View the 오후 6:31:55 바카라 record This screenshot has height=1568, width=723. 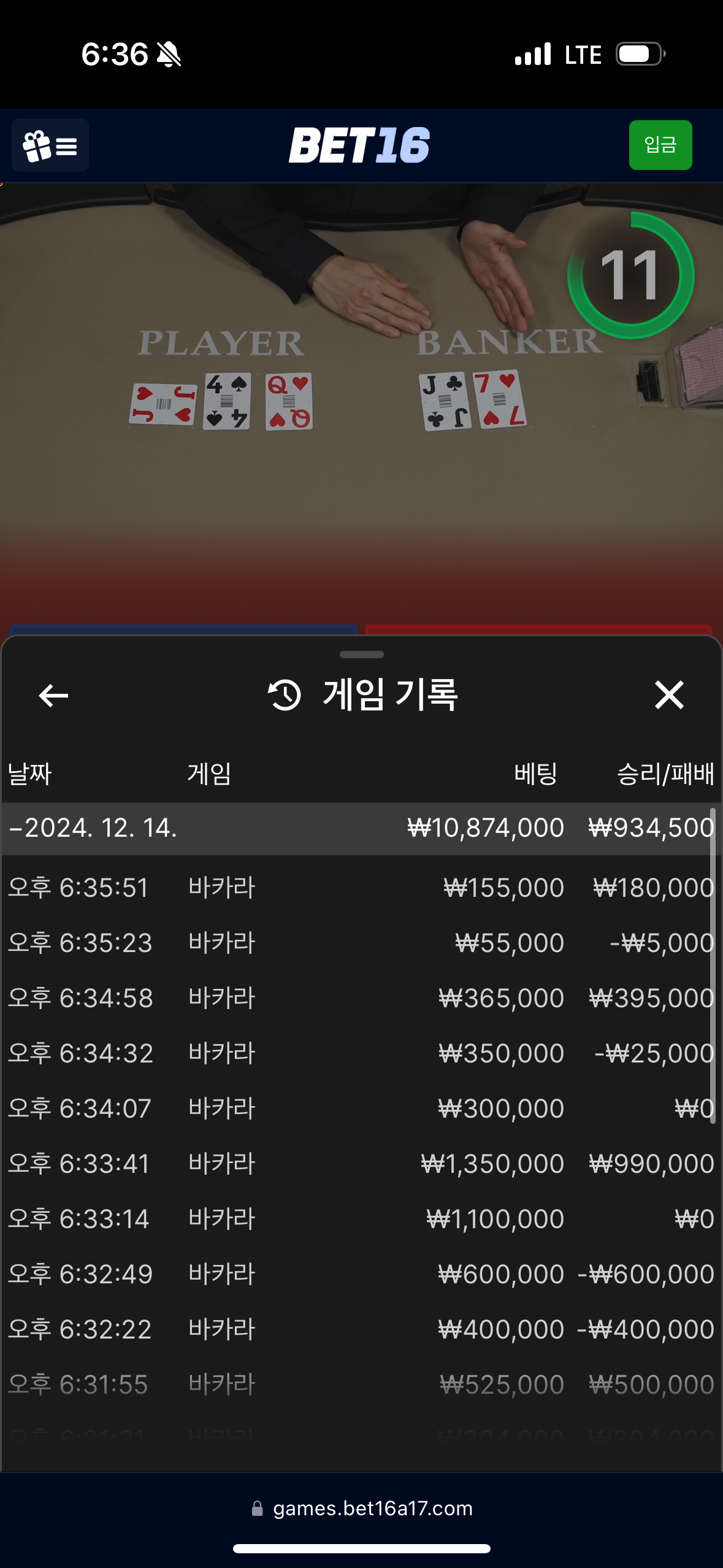pos(361,1385)
